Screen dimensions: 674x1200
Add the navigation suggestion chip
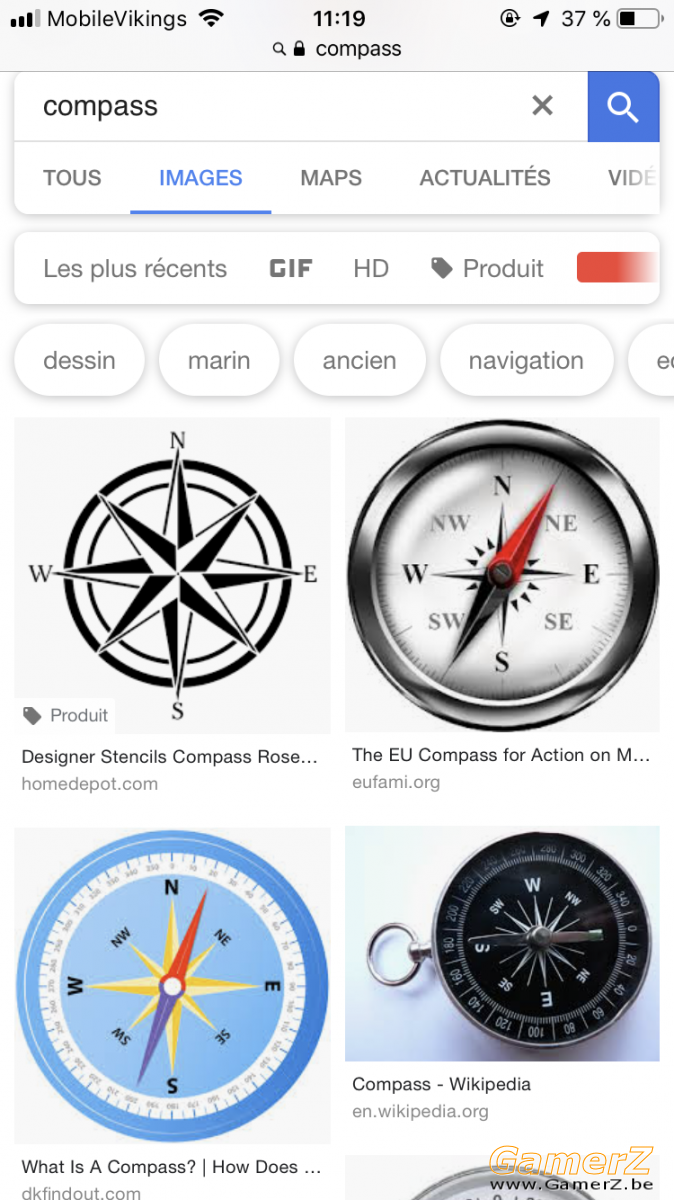click(x=526, y=360)
